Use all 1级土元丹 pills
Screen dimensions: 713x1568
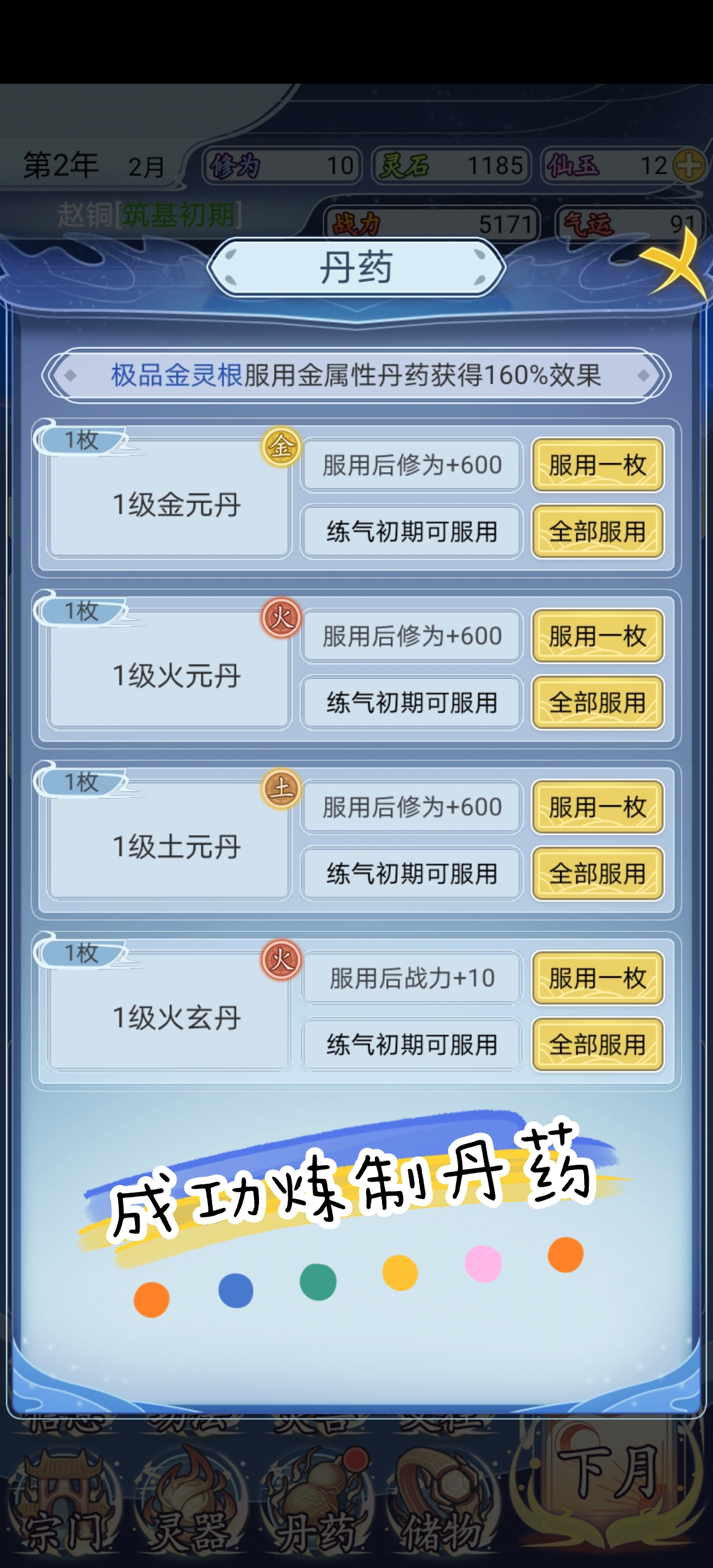tap(597, 874)
